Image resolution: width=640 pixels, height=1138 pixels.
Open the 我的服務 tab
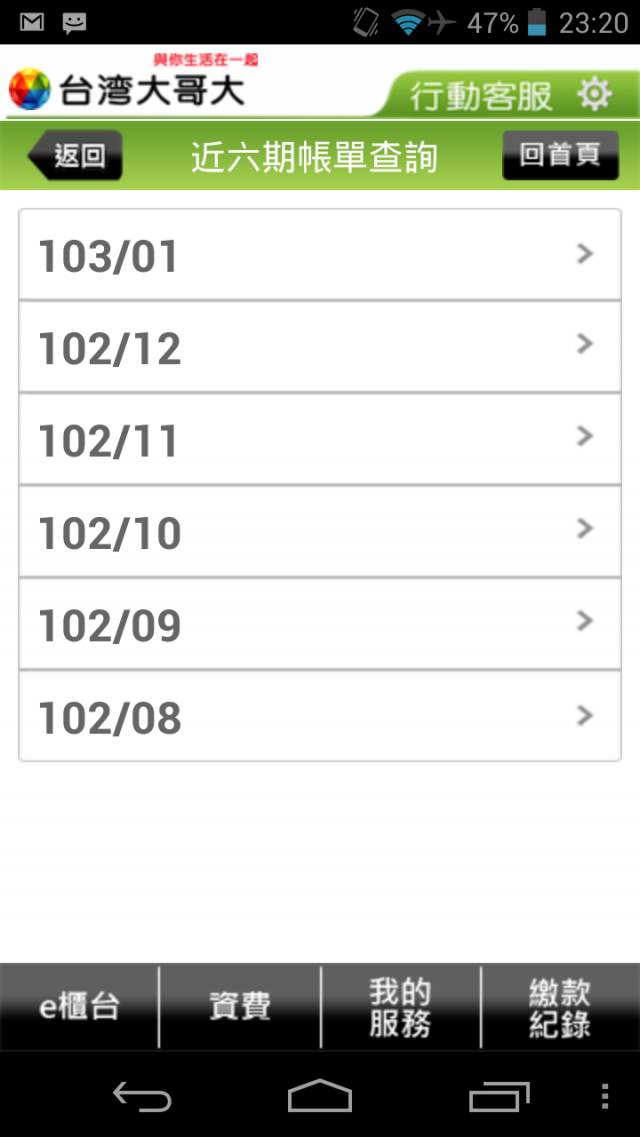[401, 1007]
